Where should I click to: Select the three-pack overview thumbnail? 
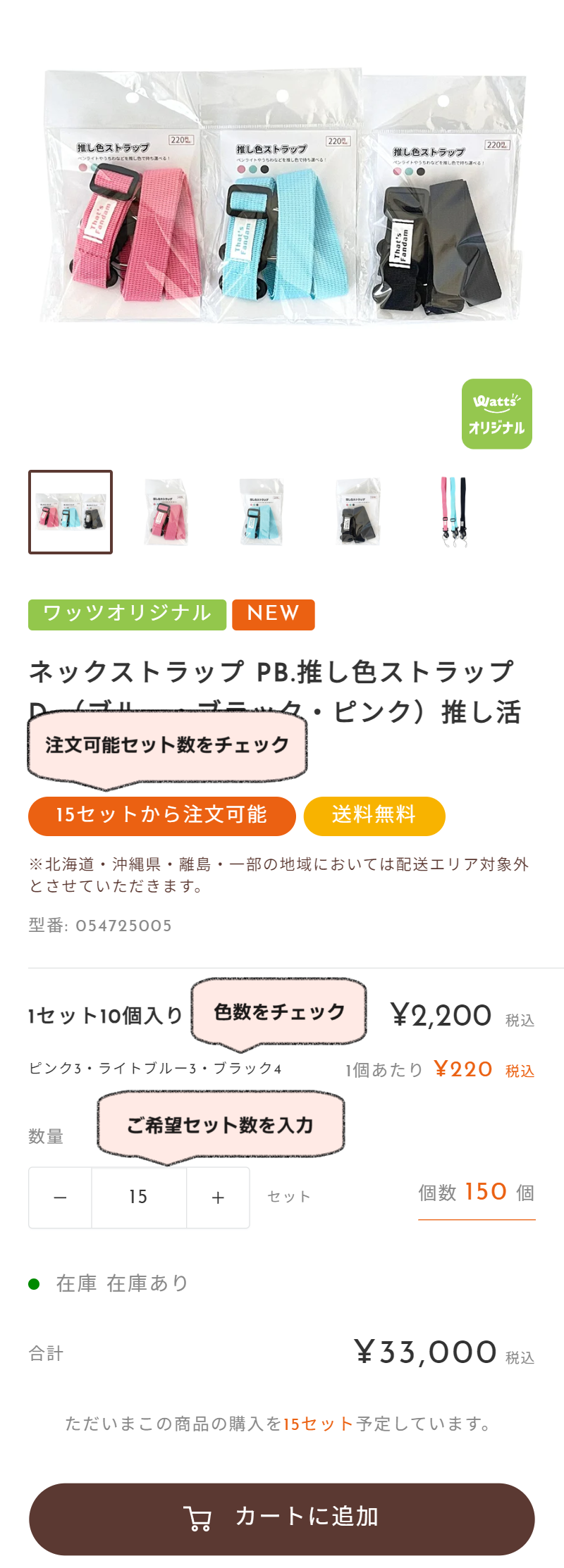point(70,512)
